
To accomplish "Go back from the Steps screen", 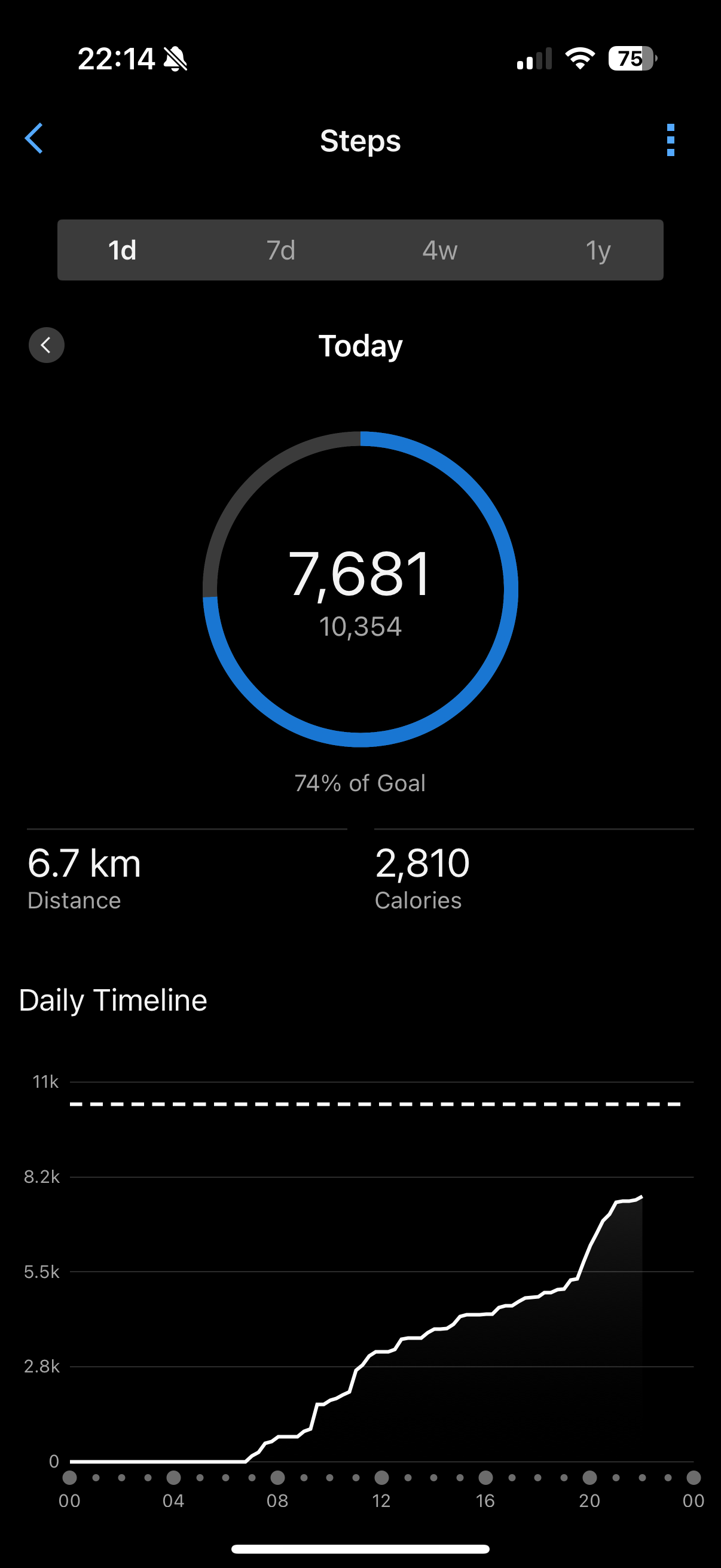I will click(34, 139).
